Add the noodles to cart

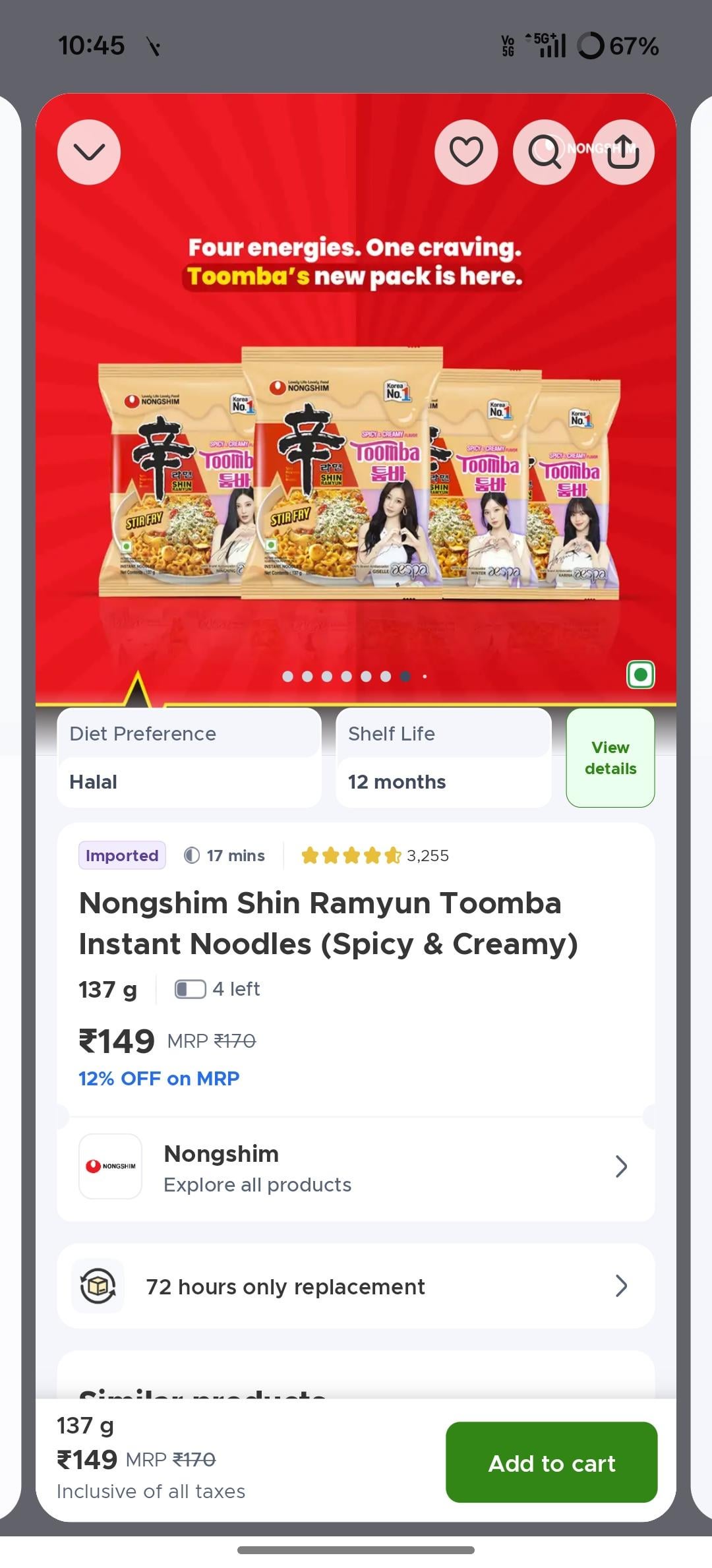[551, 1463]
